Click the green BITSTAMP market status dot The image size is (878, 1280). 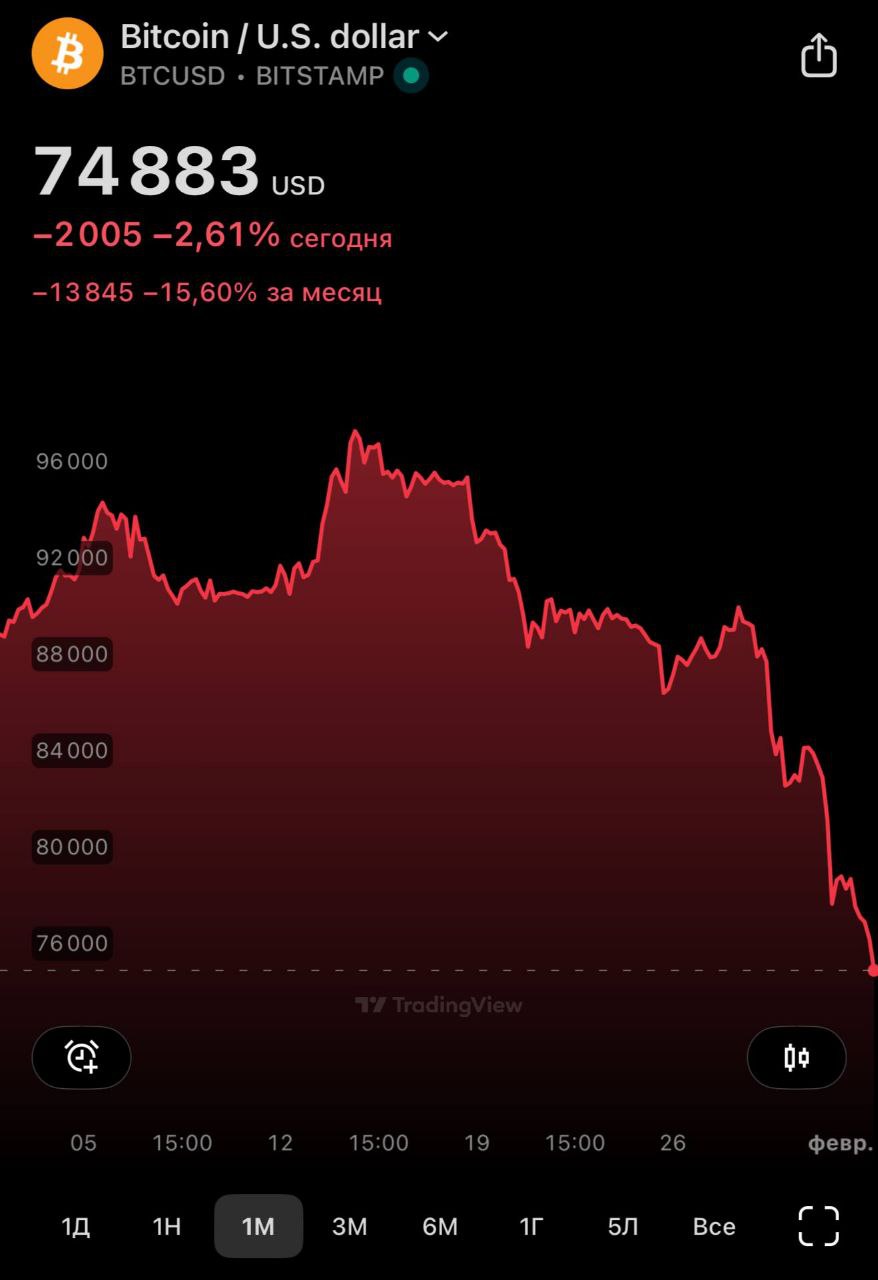[x=410, y=75]
